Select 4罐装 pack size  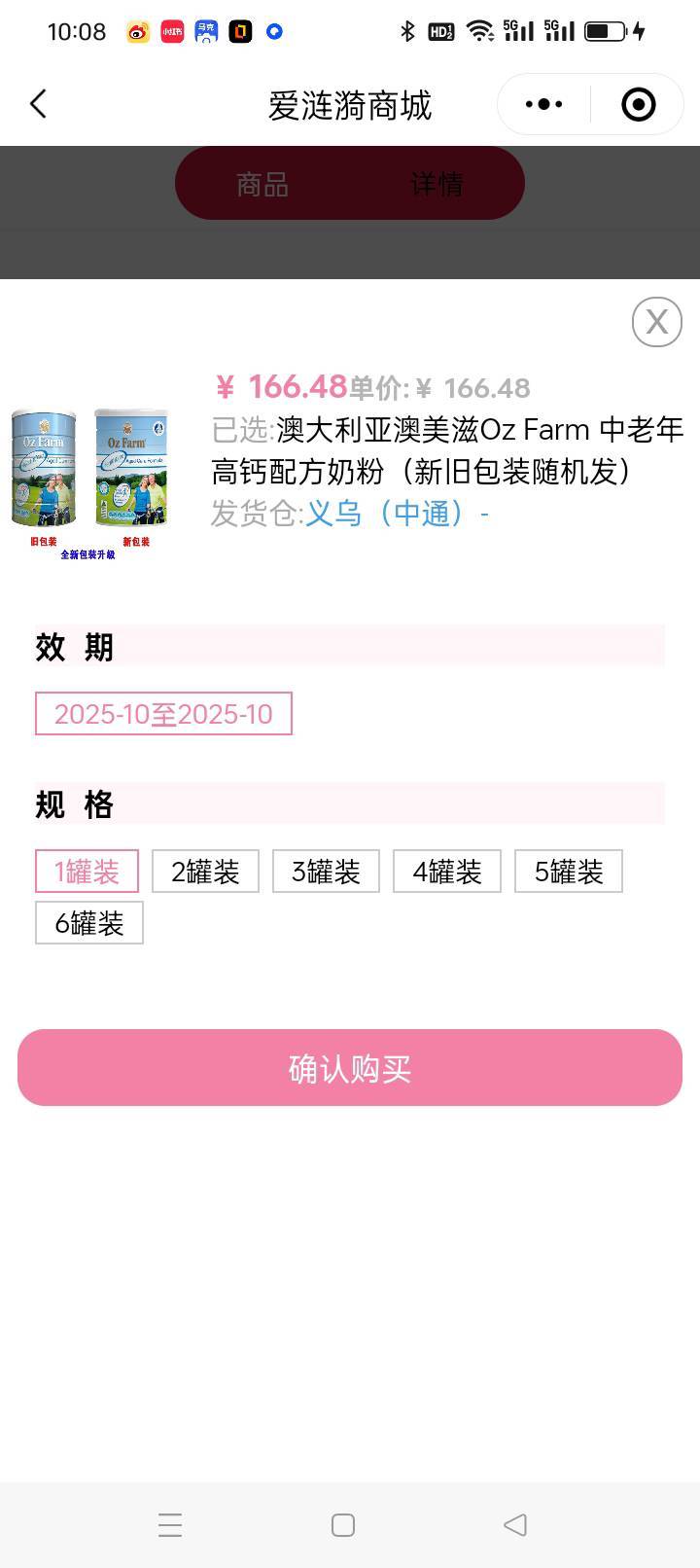tap(447, 872)
